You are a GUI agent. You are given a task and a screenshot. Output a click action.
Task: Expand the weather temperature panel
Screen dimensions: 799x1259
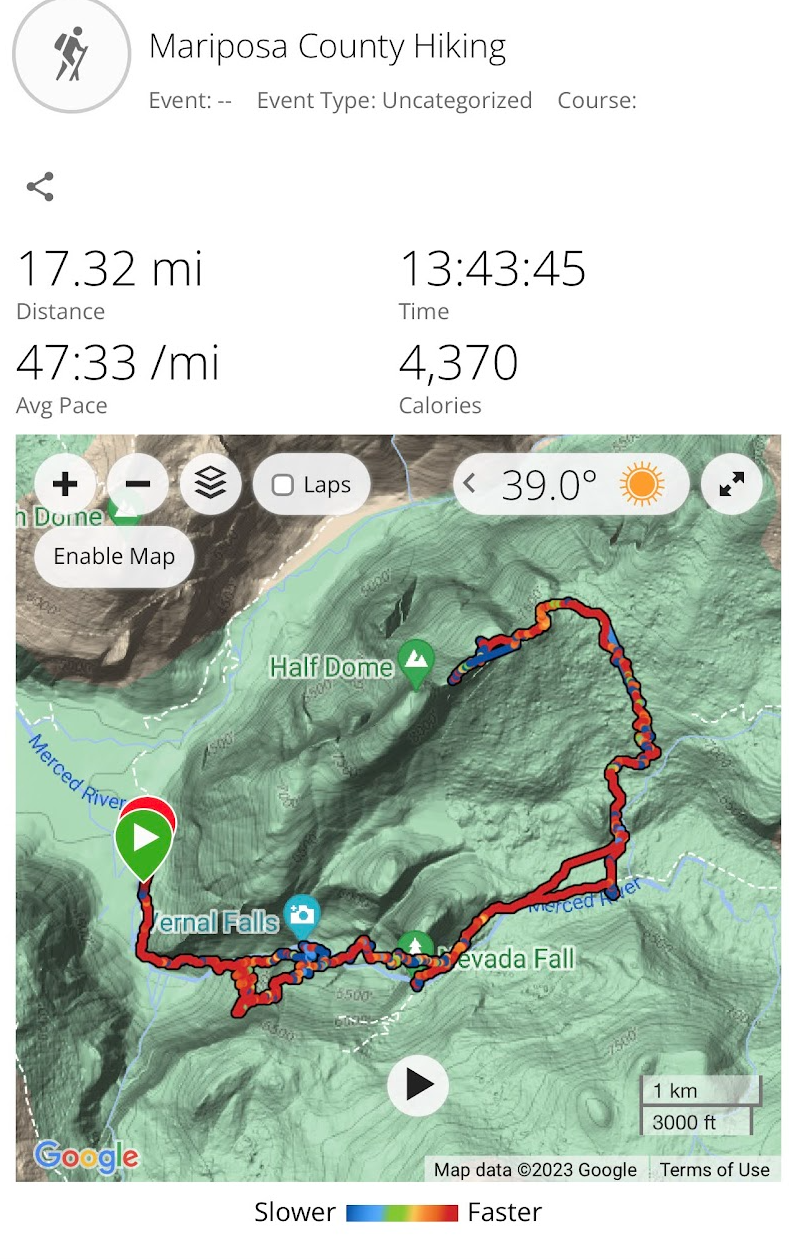pyautogui.click(x=469, y=485)
